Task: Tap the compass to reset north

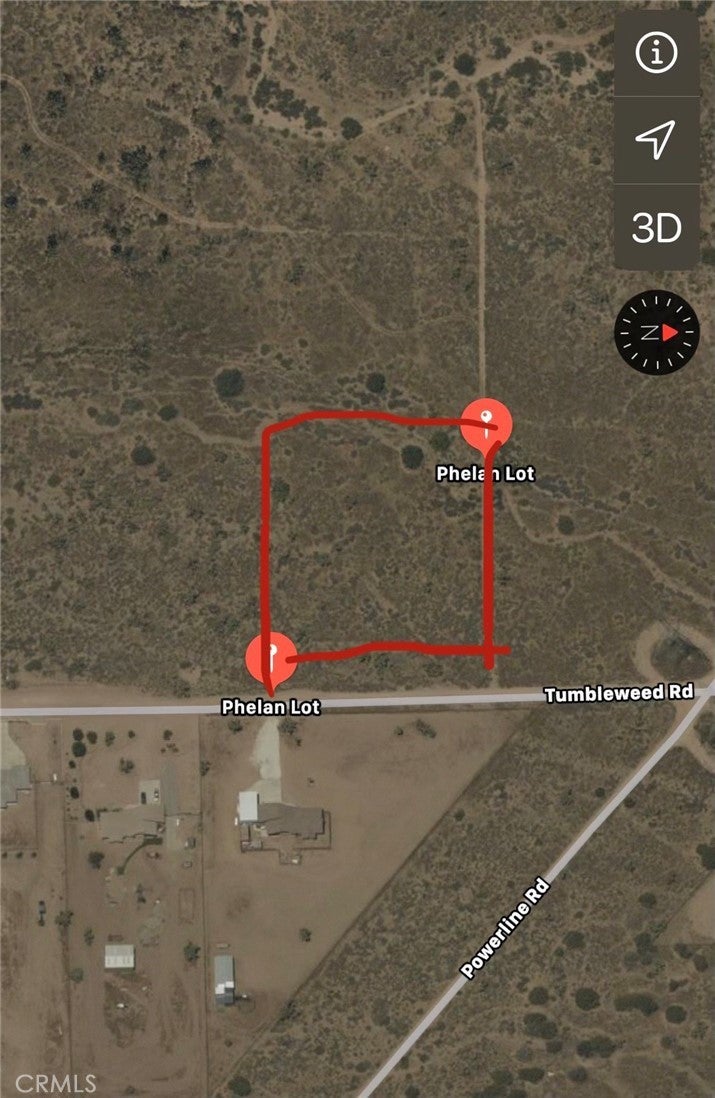Action: tap(656, 333)
